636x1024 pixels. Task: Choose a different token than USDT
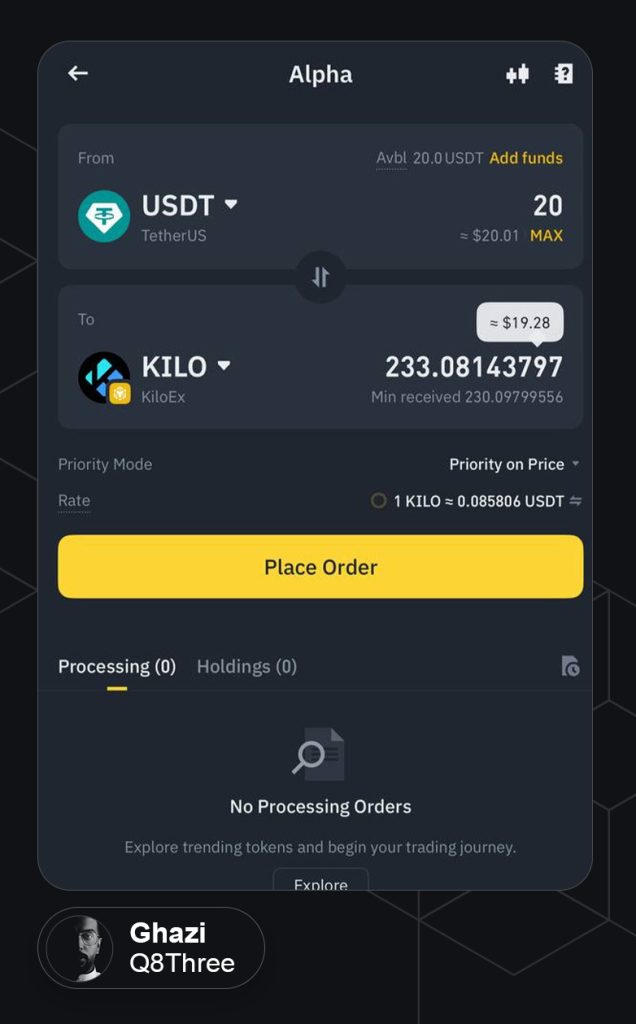click(x=189, y=206)
